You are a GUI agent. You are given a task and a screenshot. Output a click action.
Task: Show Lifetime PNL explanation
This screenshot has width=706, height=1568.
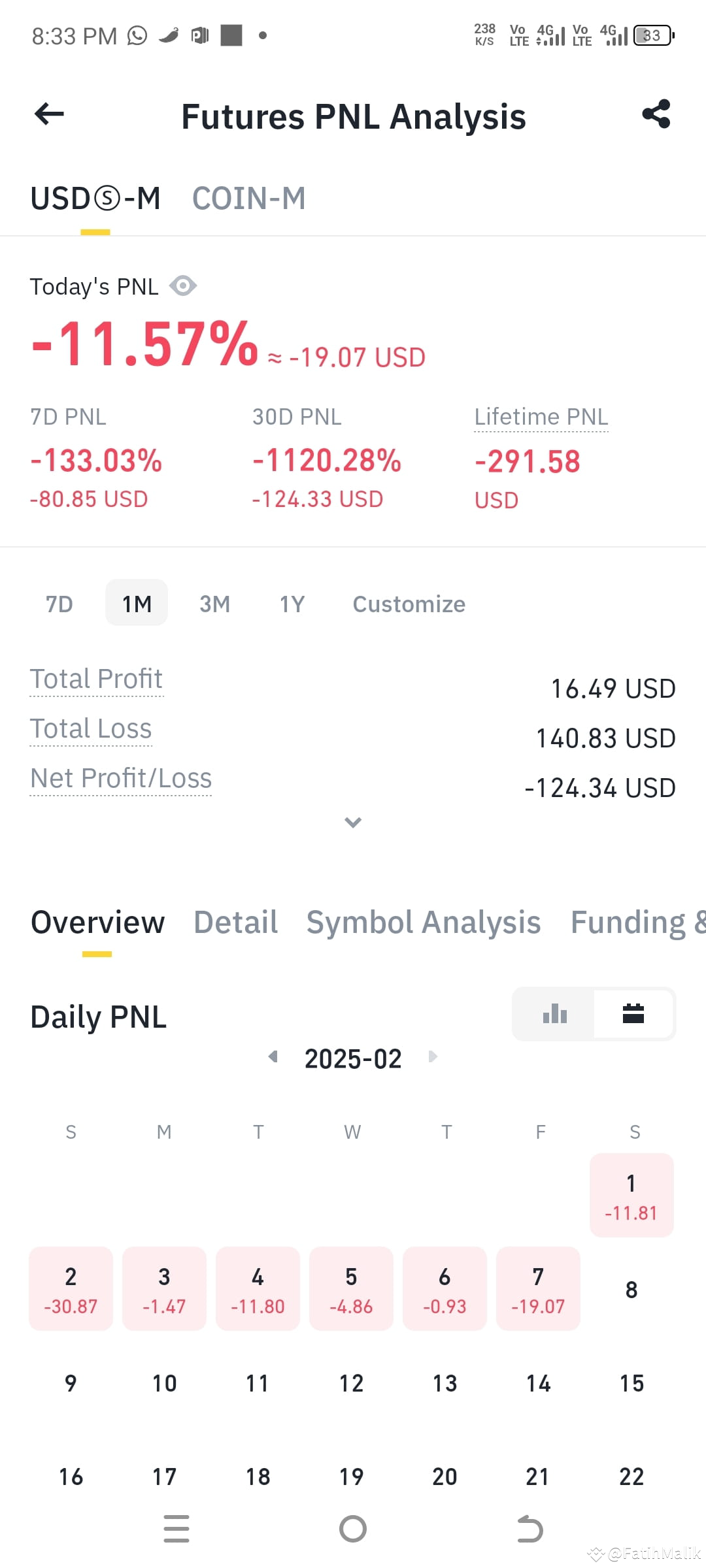tap(541, 417)
